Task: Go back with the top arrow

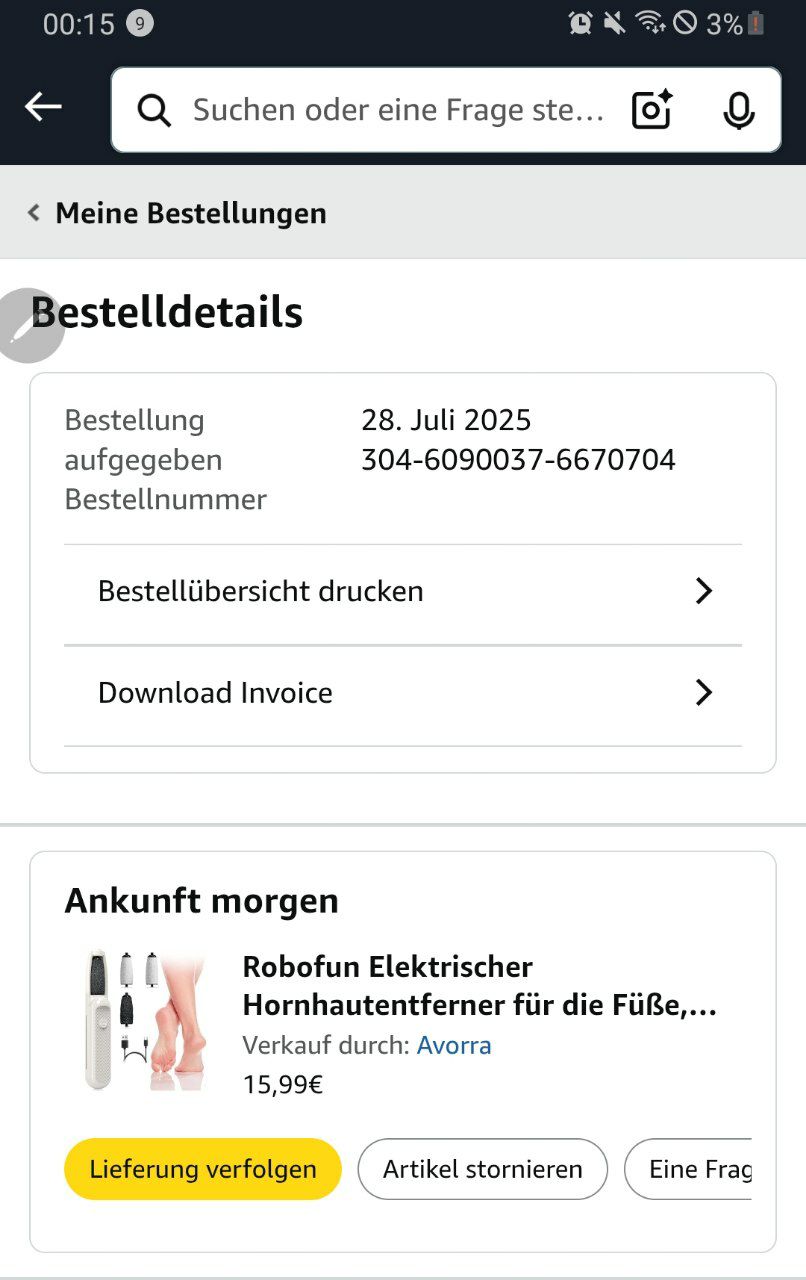Action: (44, 107)
